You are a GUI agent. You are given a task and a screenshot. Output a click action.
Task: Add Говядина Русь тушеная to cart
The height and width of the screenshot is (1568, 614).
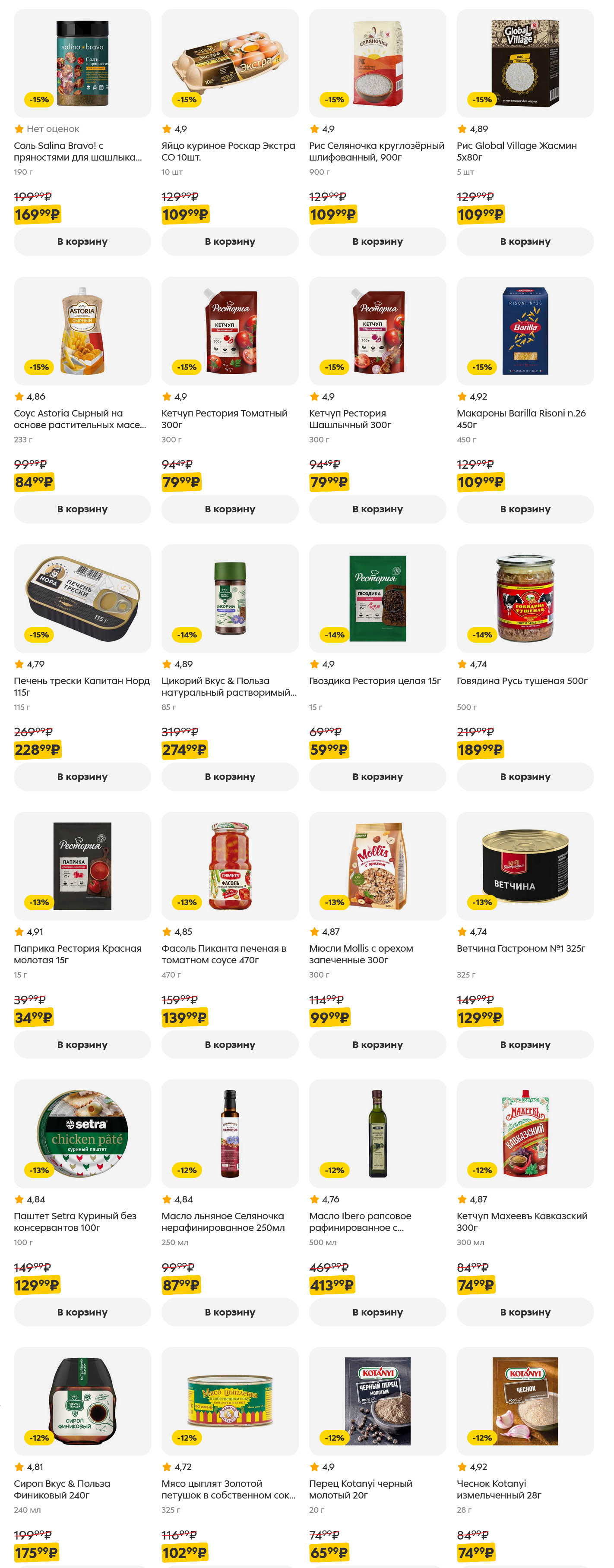(x=525, y=777)
